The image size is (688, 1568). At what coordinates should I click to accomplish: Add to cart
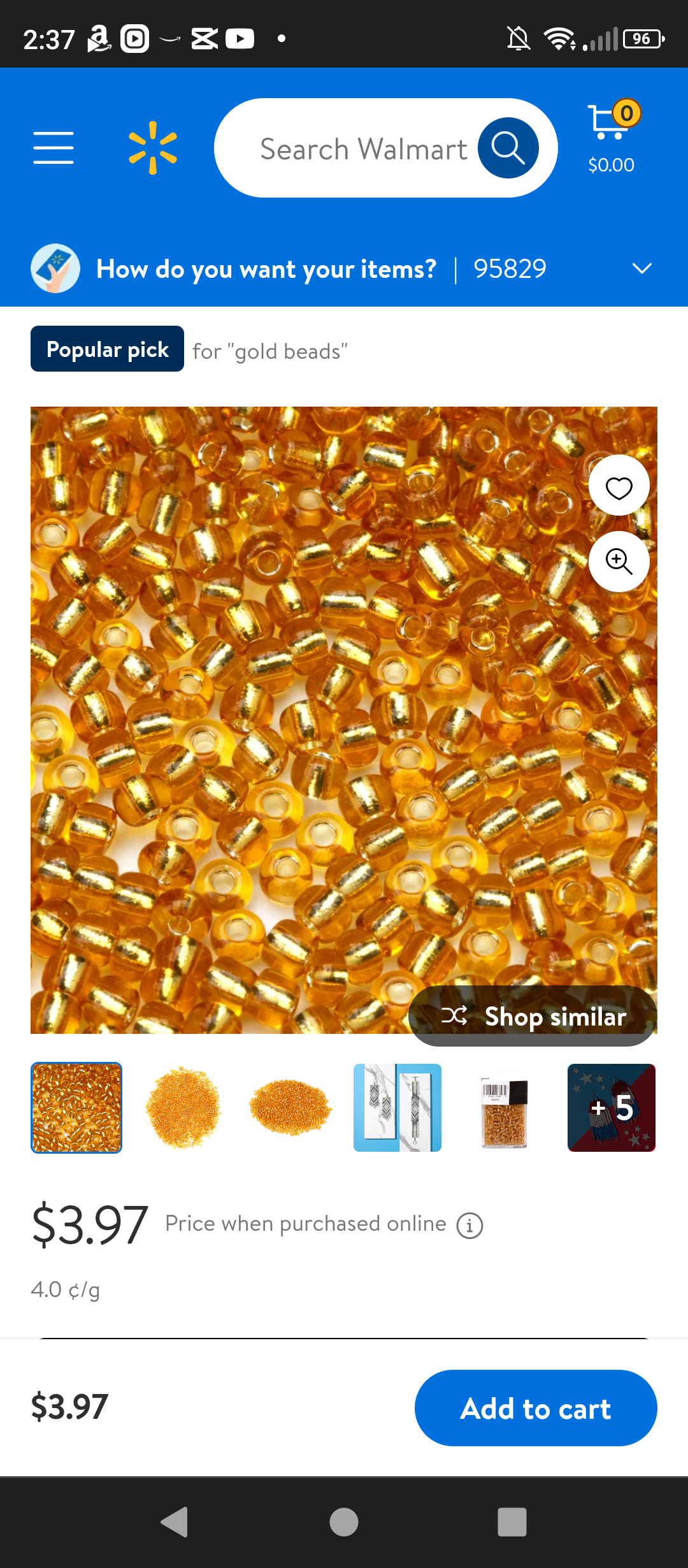coord(536,1408)
